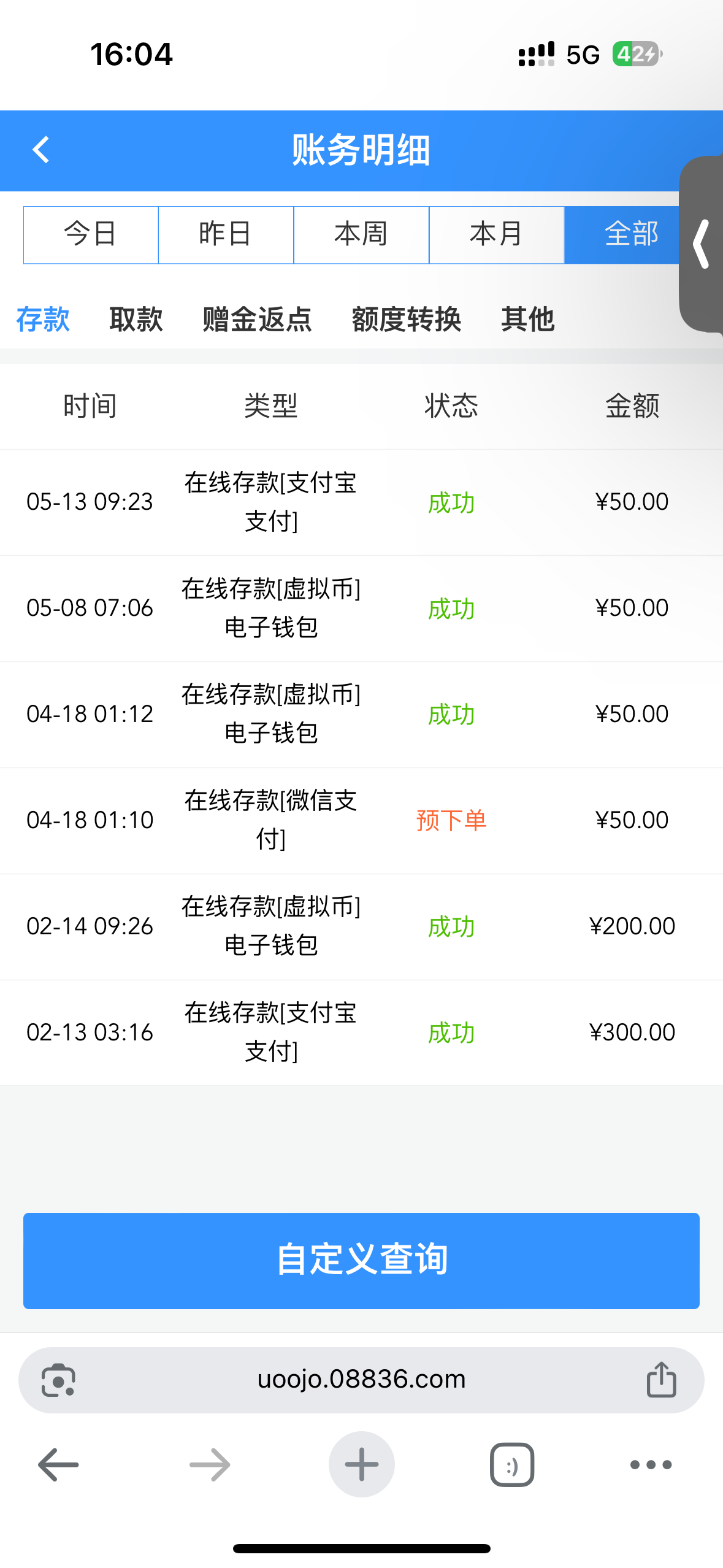Open the browser three-dot menu
The width and height of the screenshot is (723, 1568).
(x=651, y=1465)
